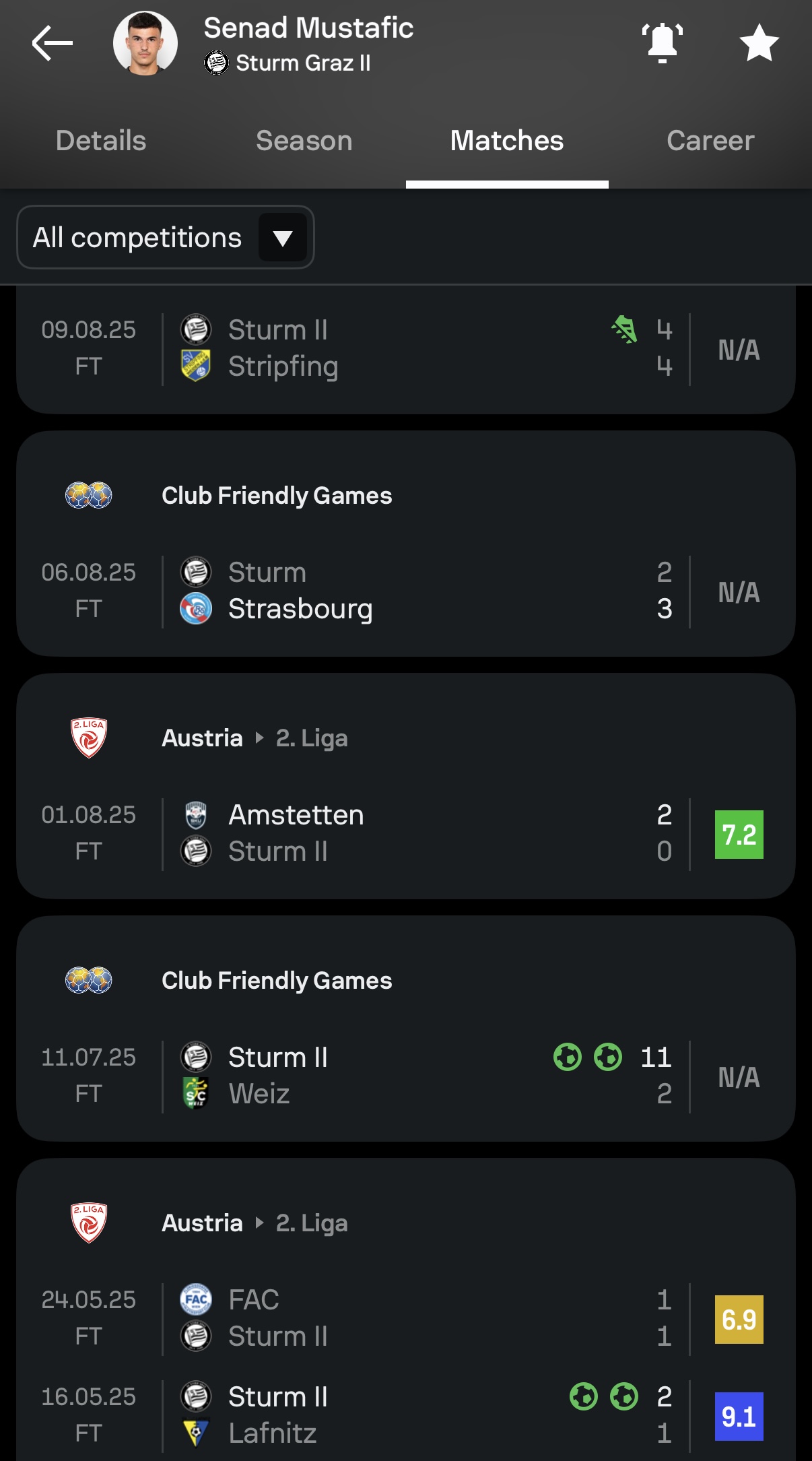Mark the player as favorite with the star
Screen dimensions: 812x1461
pyautogui.click(x=759, y=43)
